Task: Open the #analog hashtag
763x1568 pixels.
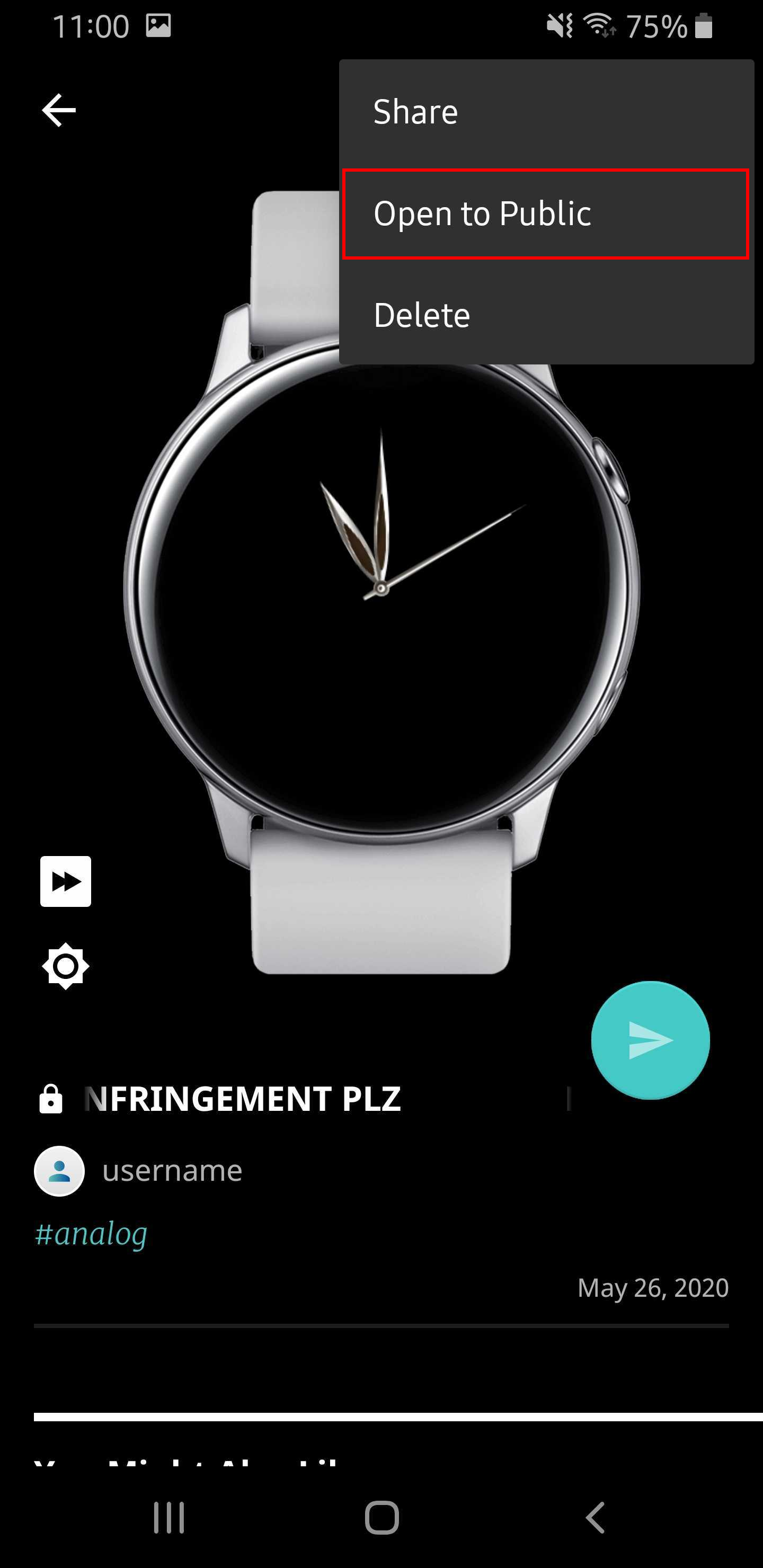Action: click(91, 1234)
